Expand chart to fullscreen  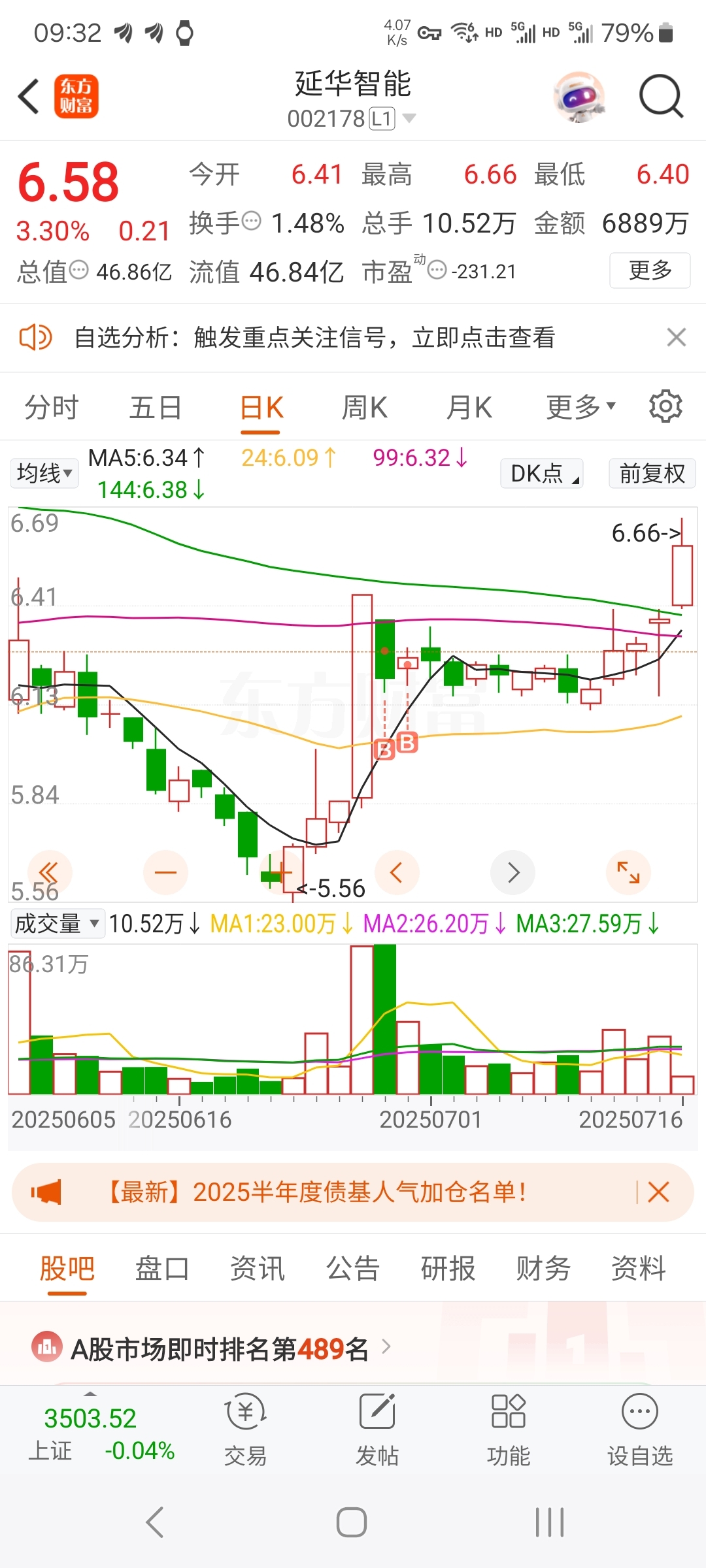click(x=628, y=872)
